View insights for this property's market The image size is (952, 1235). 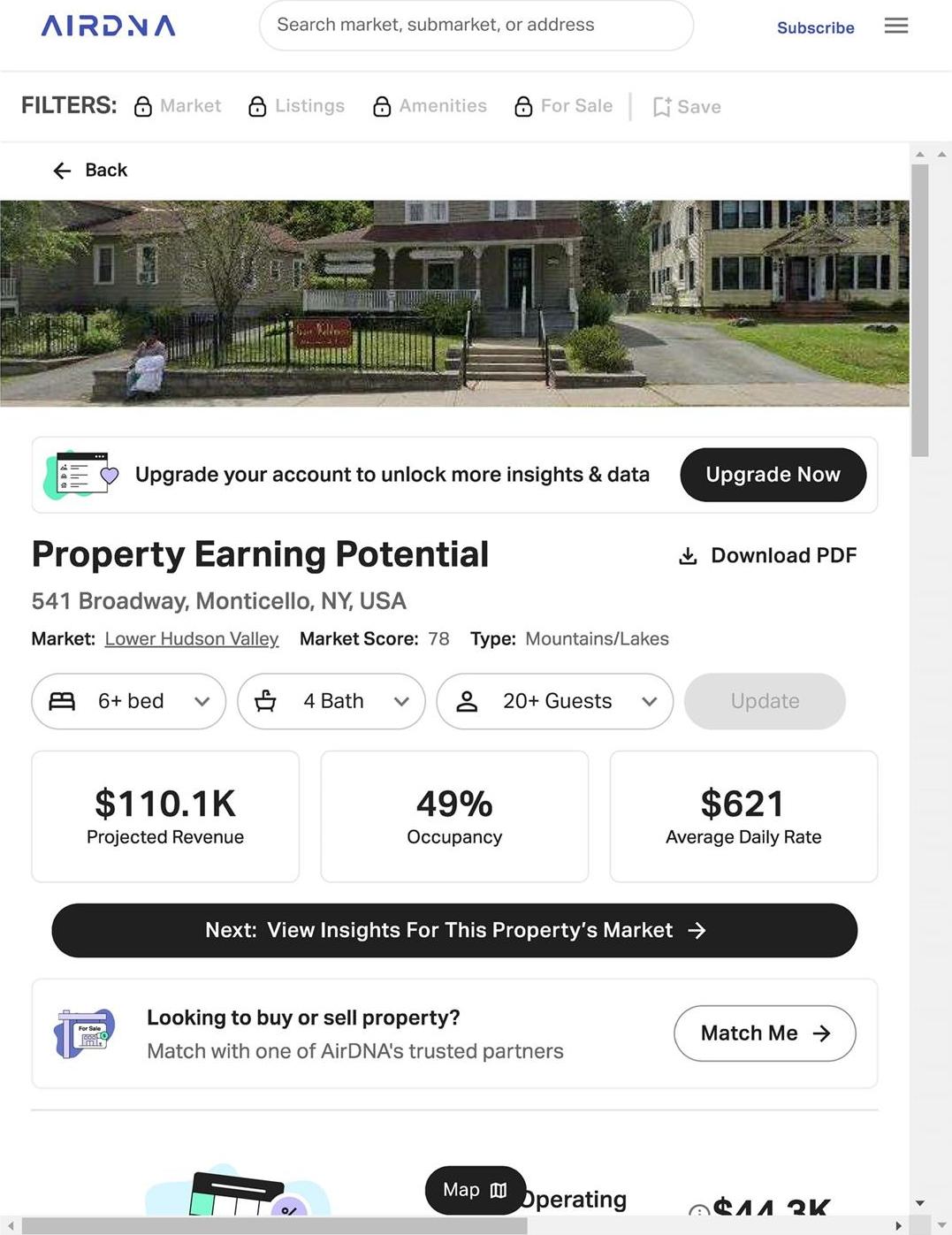454,930
